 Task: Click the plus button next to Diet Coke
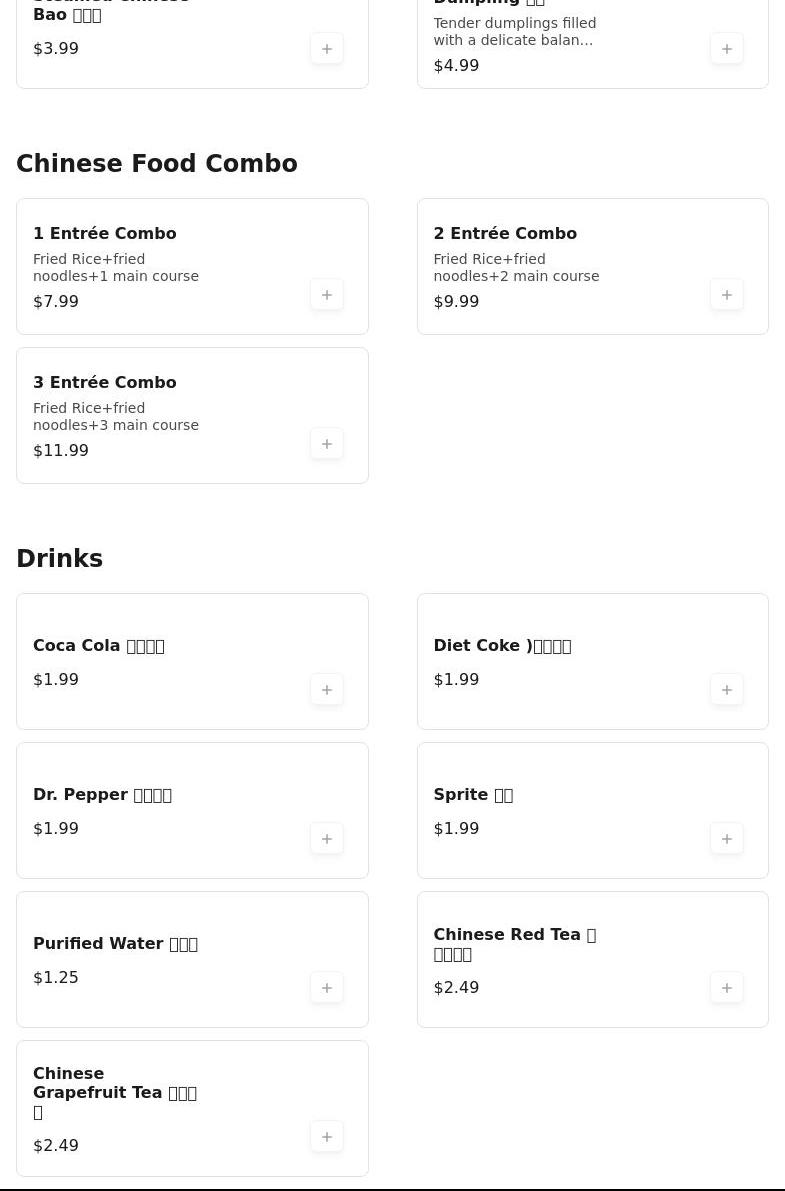727,689
